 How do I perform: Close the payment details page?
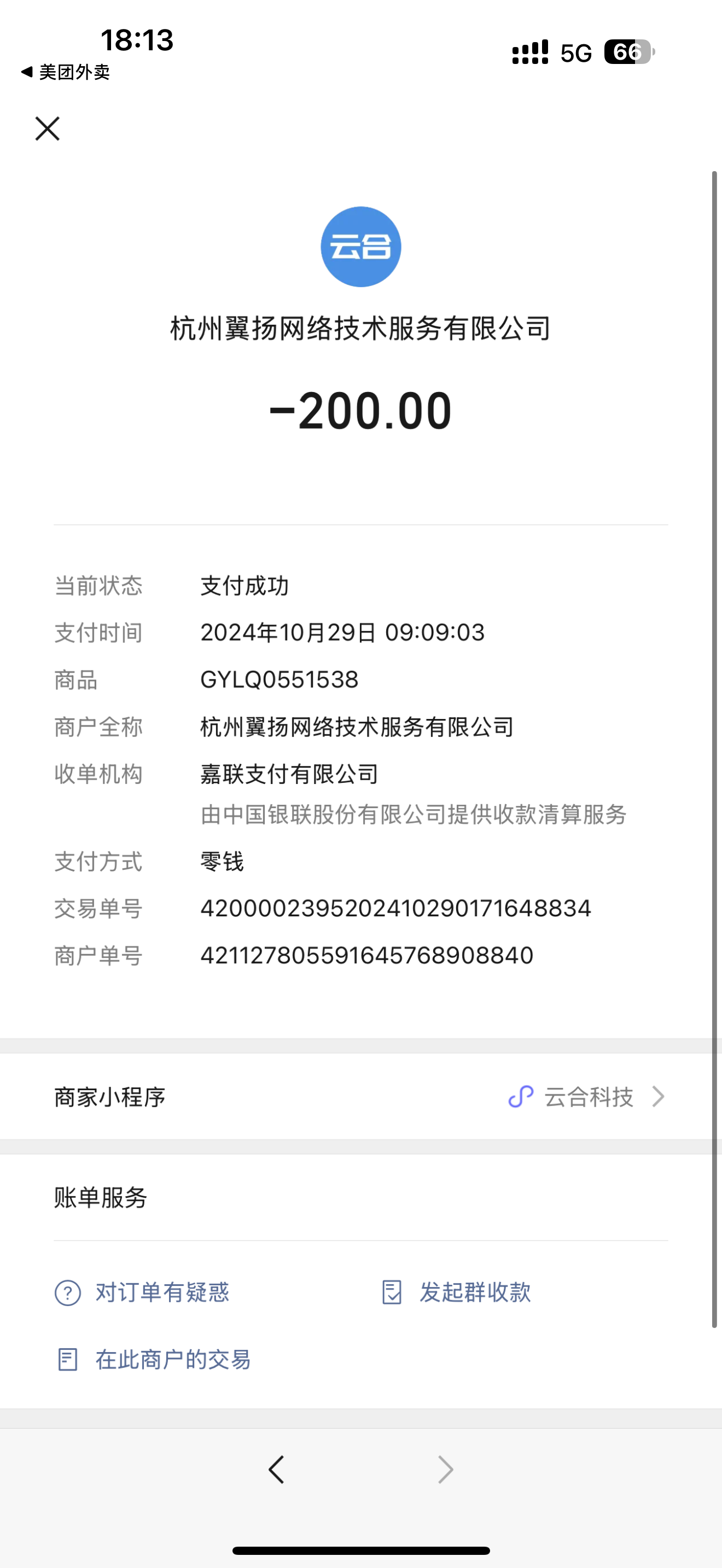click(x=48, y=128)
